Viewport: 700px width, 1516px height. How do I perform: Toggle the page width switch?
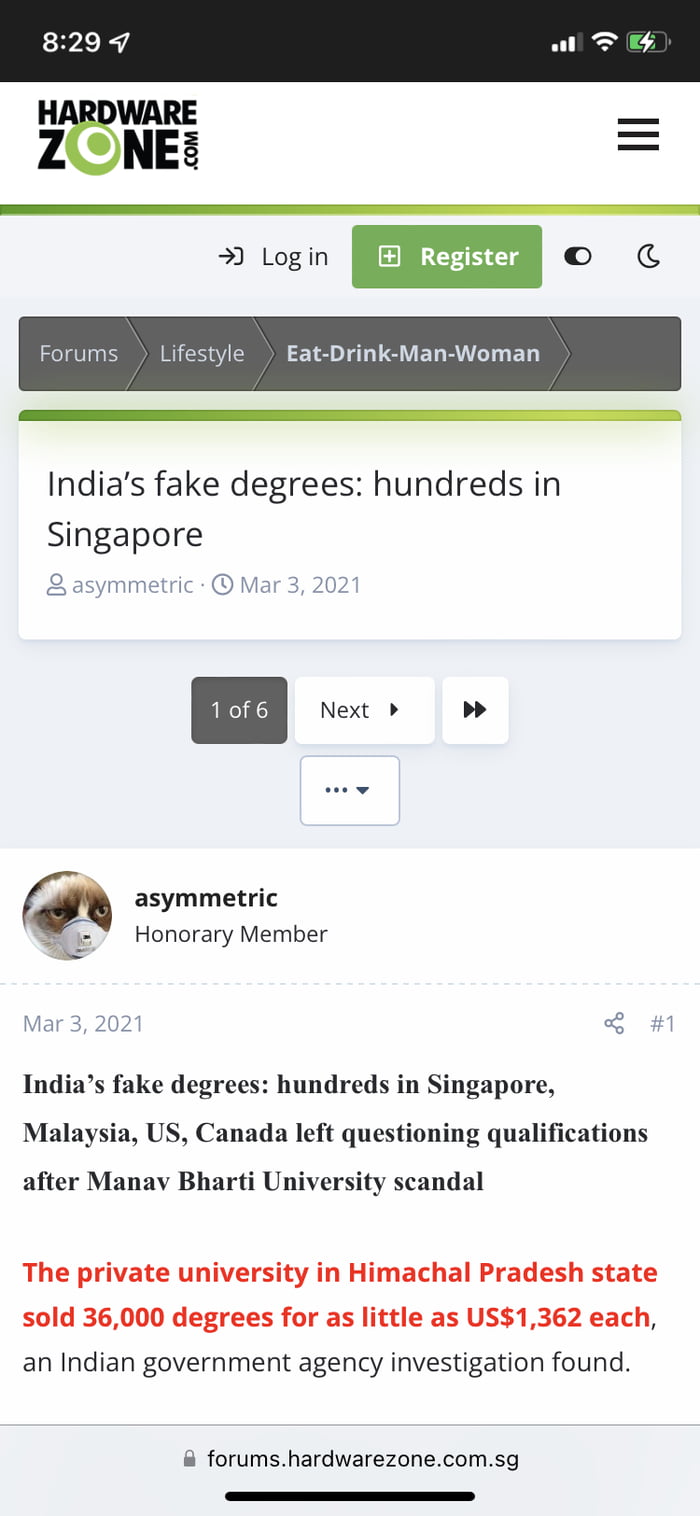[577, 257]
